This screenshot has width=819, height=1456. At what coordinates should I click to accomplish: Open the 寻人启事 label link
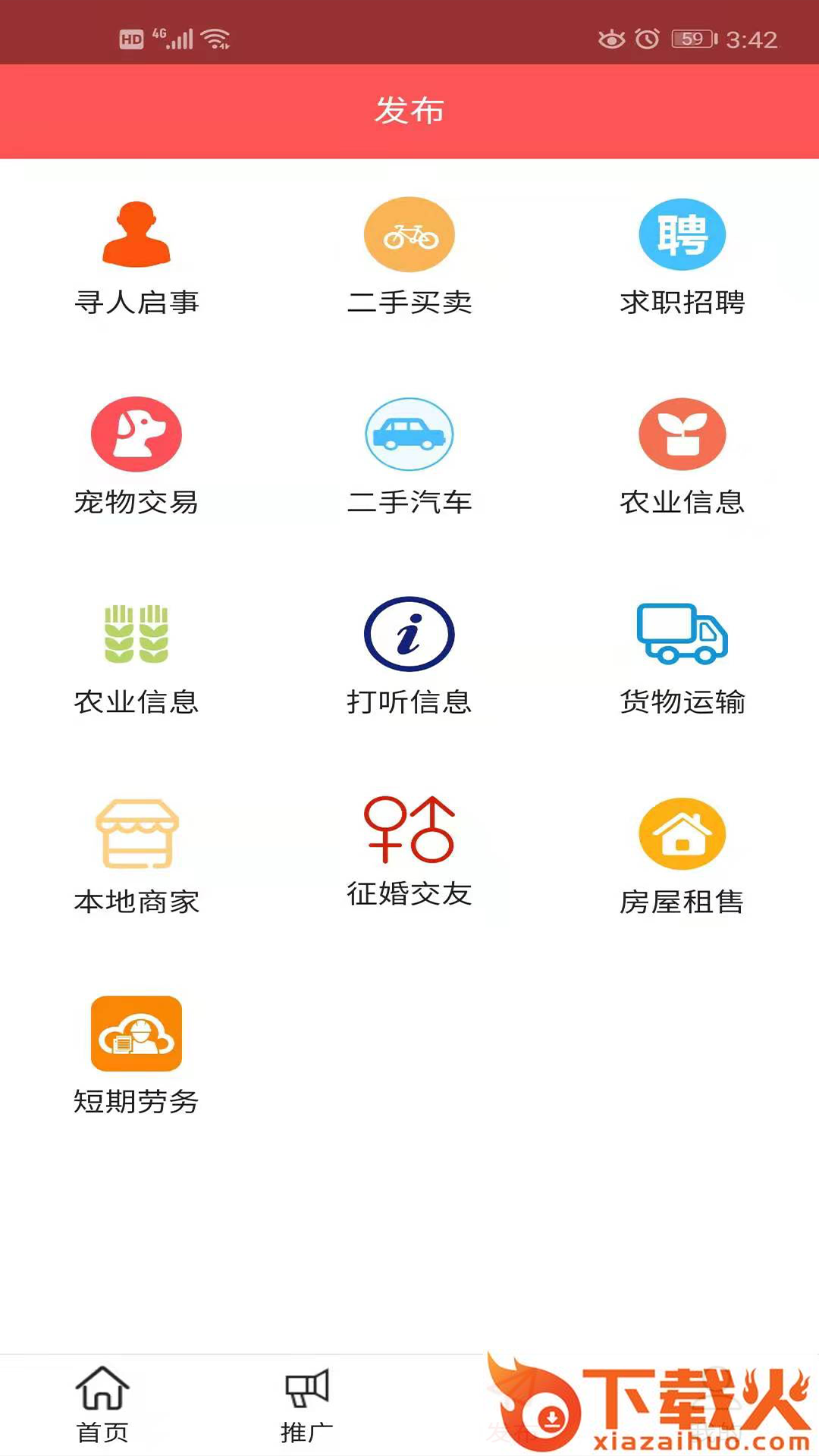point(135,302)
